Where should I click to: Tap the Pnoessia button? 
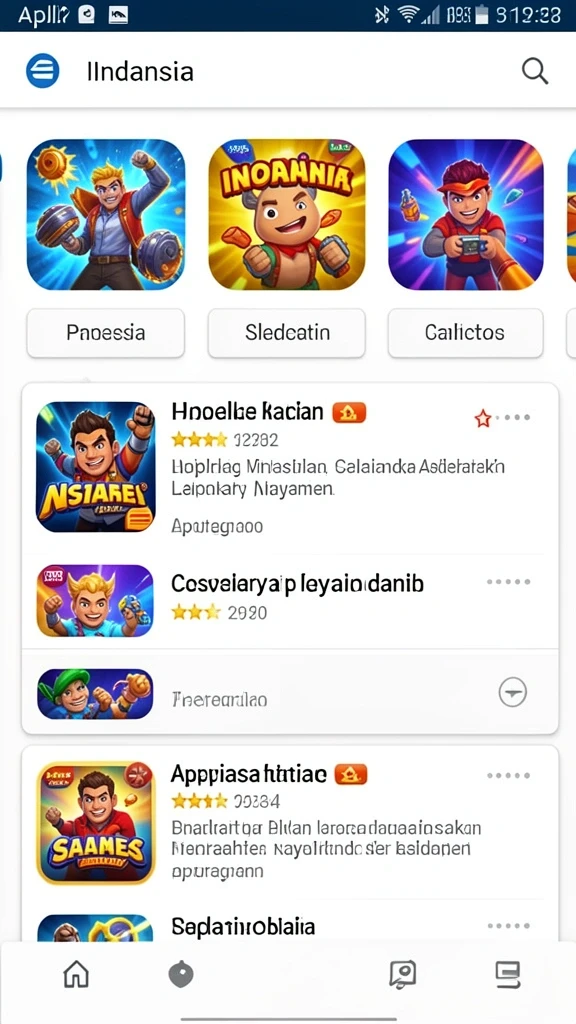coord(106,333)
